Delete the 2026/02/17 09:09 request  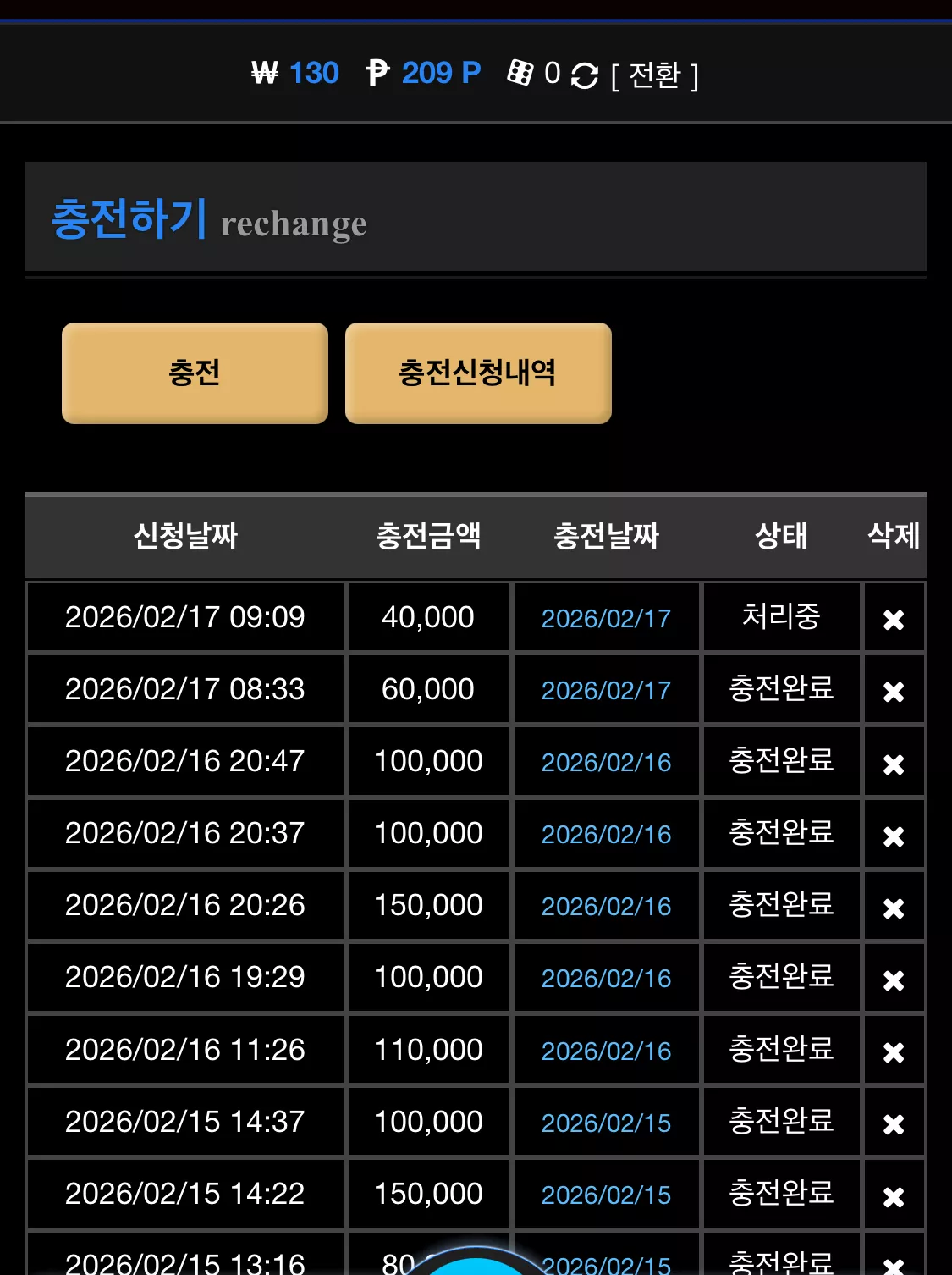pyautogui.click(x=894, y=620)
